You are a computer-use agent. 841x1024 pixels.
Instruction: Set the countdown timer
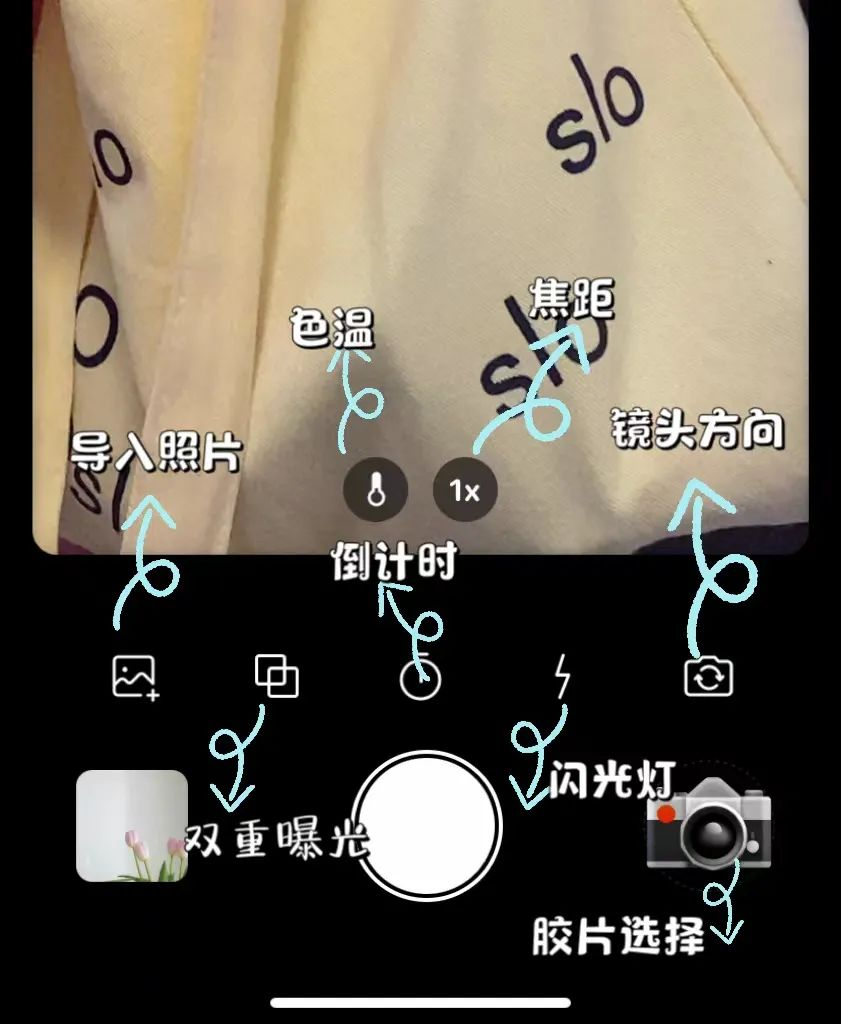tap(420, 680)
